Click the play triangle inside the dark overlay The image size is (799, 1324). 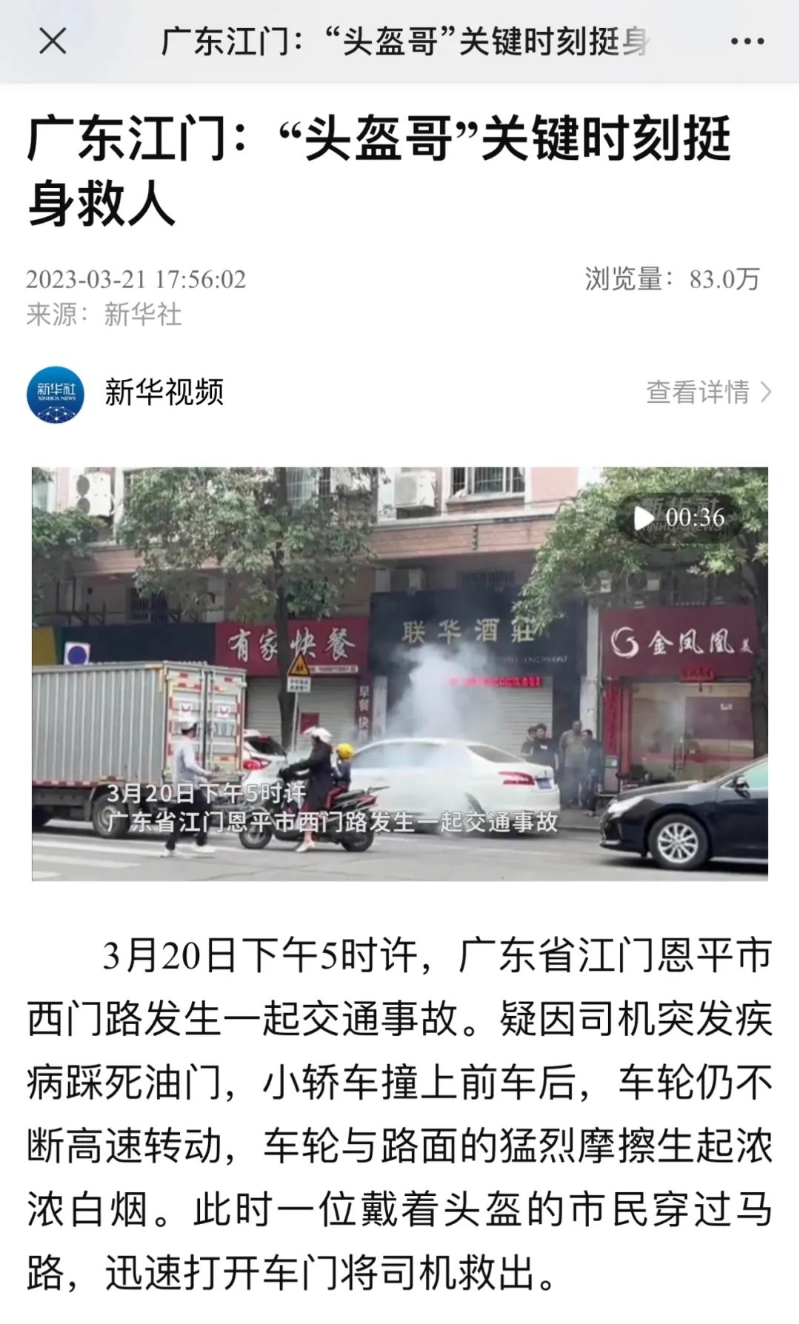pos(645,518)
